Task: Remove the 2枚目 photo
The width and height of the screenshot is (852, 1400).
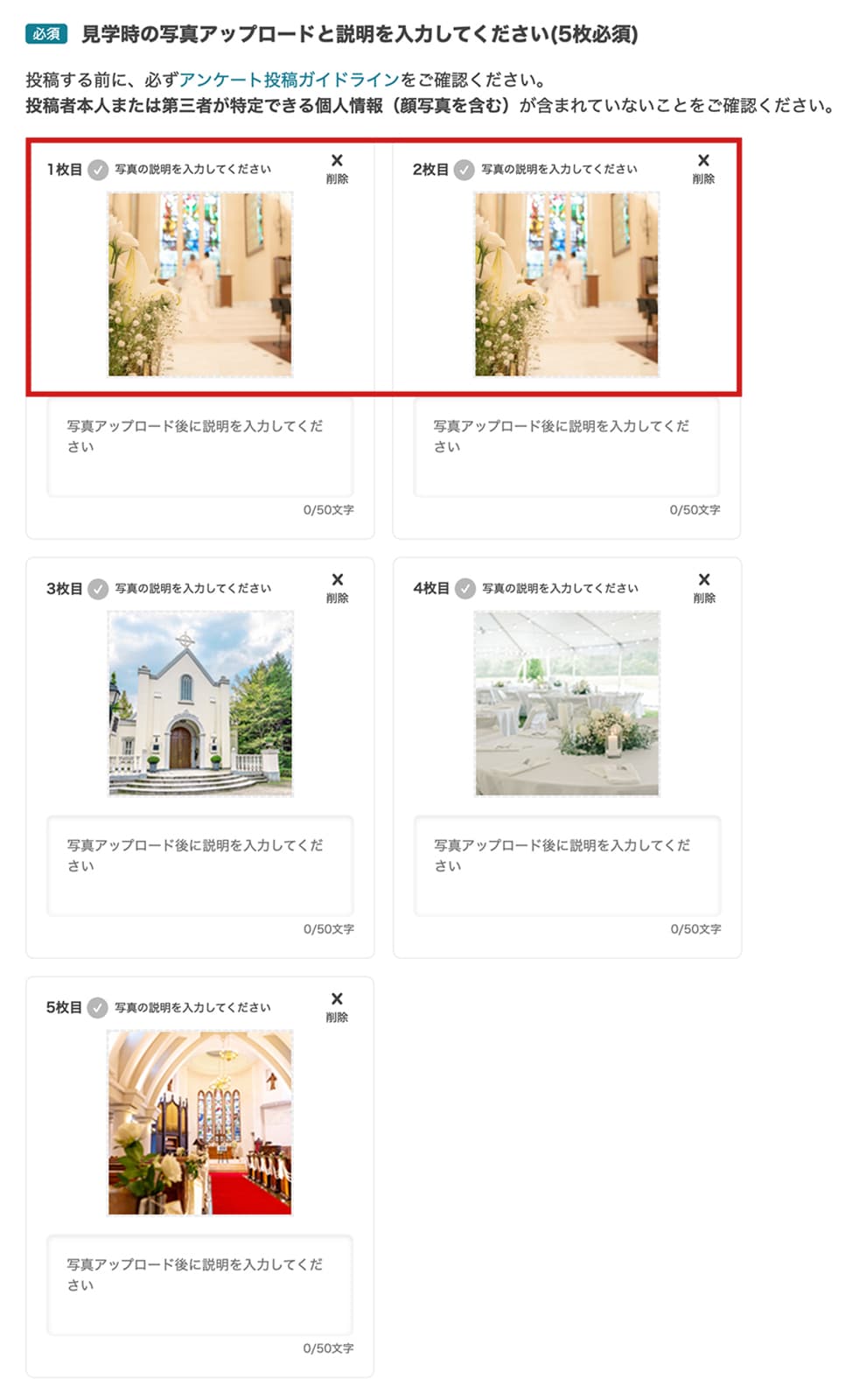Action: click(x=703, y=167)
